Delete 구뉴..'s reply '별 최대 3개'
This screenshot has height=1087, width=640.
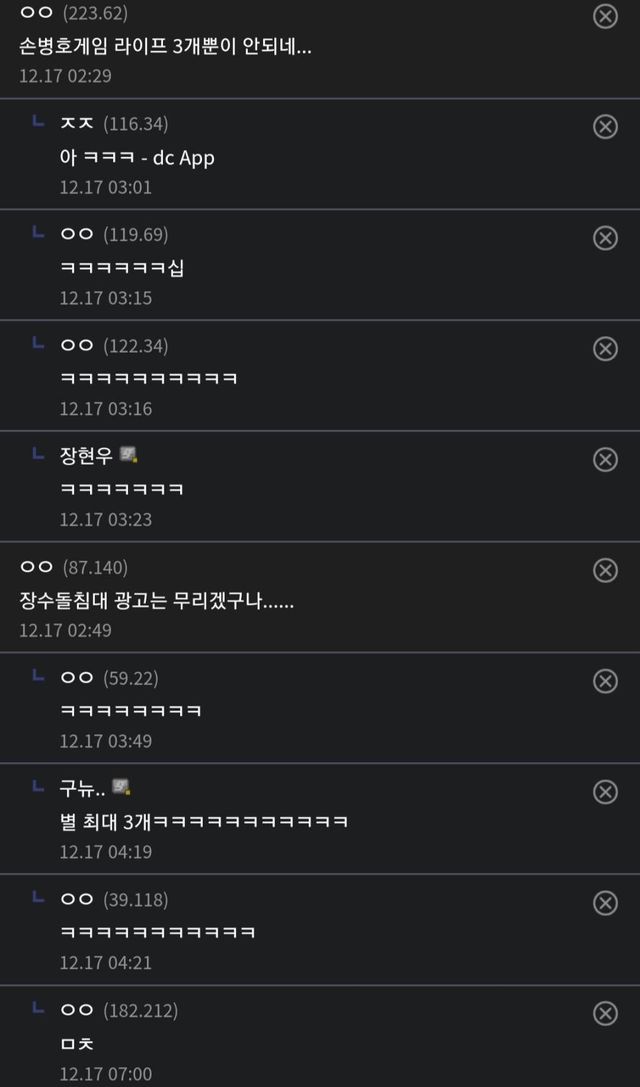point(605,792)
